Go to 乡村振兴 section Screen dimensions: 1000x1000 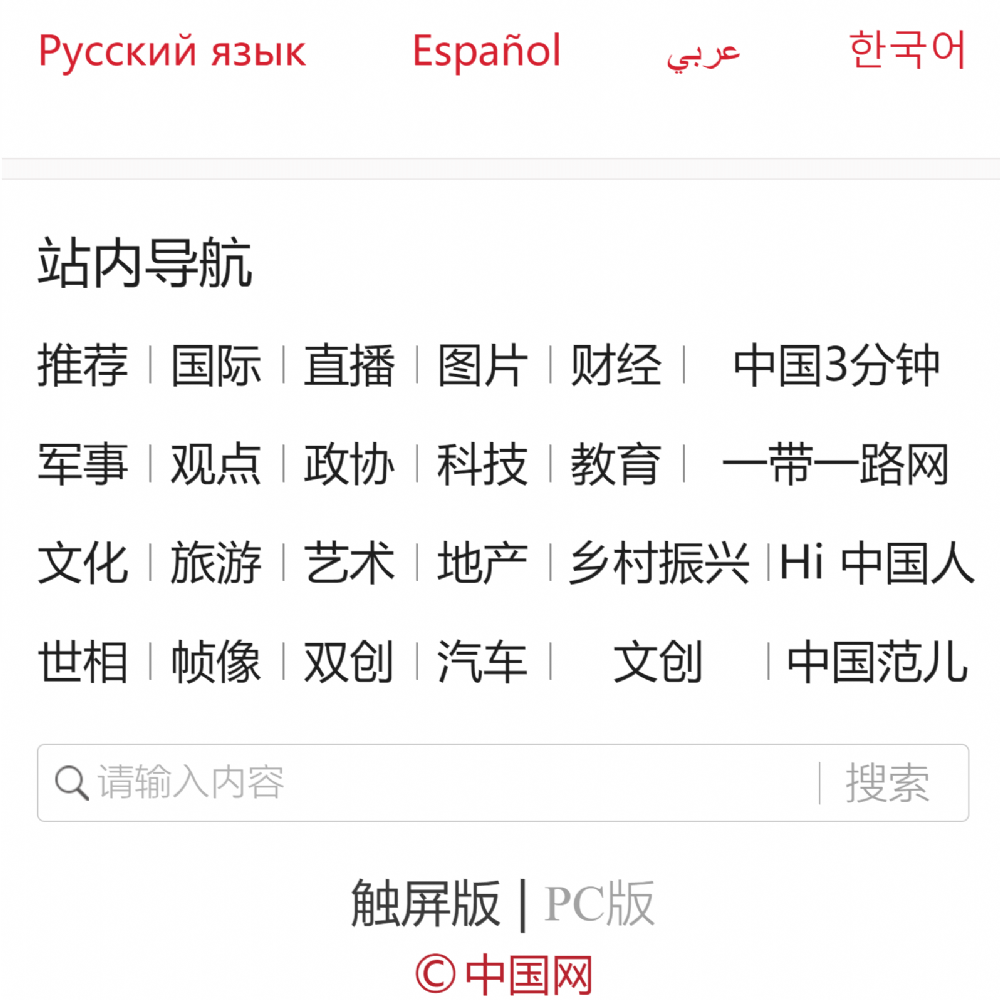(x=659, y=563)
